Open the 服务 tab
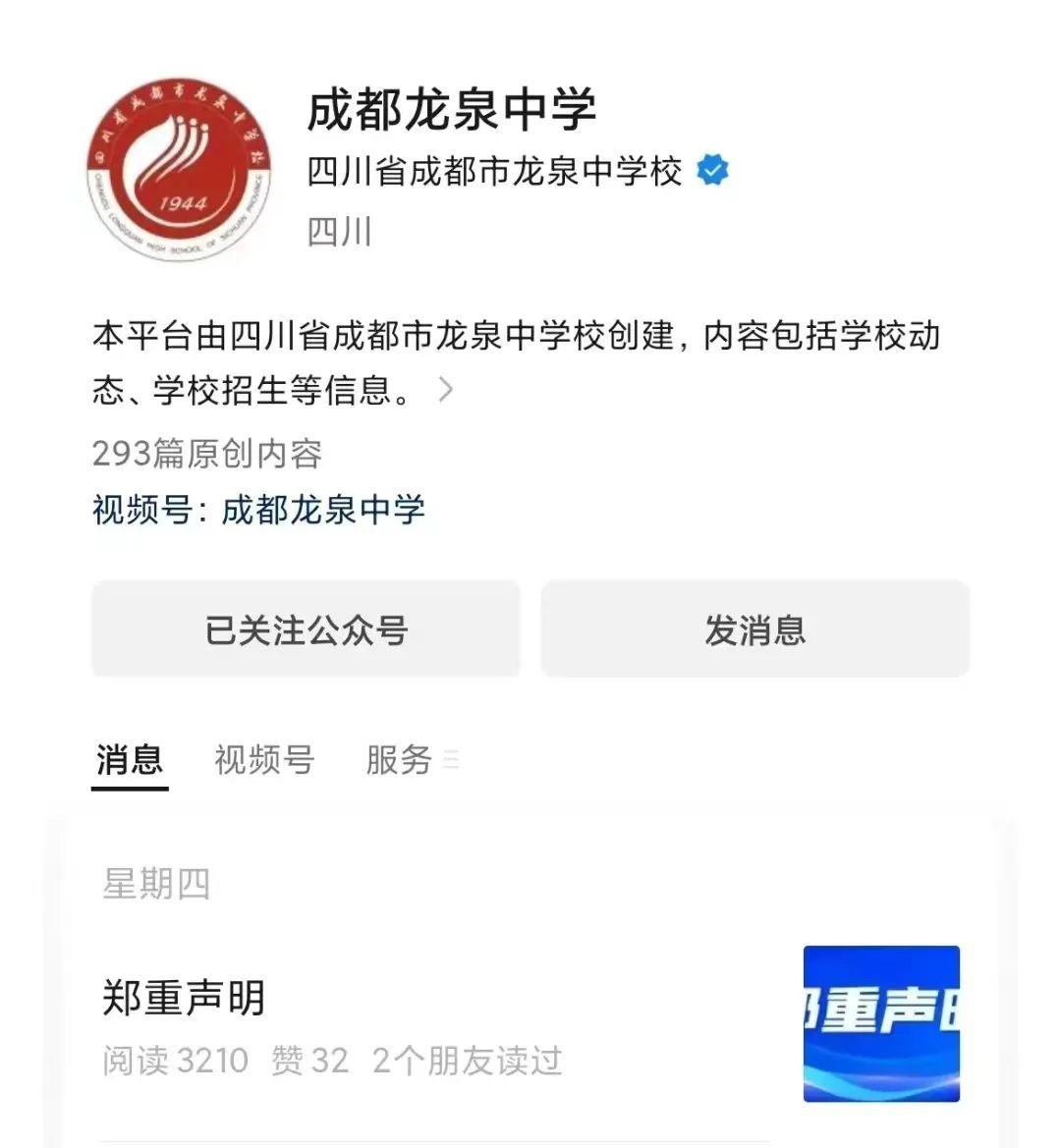The image size is (1061, 1148). pos(400,760)
